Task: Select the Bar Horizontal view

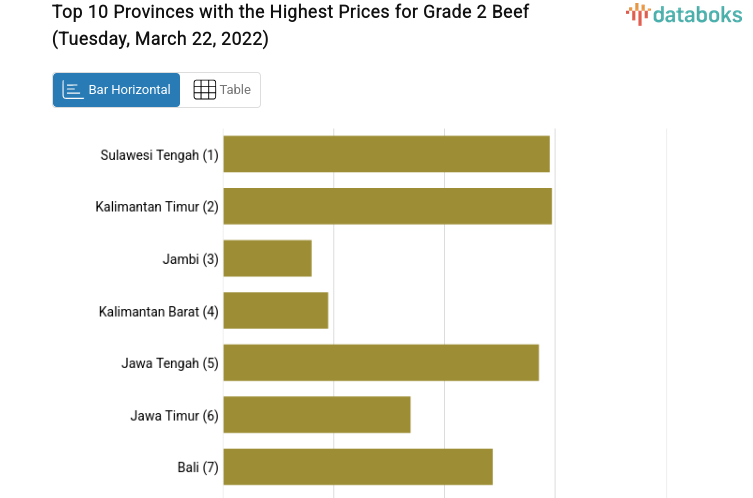Action: (117, 90)
